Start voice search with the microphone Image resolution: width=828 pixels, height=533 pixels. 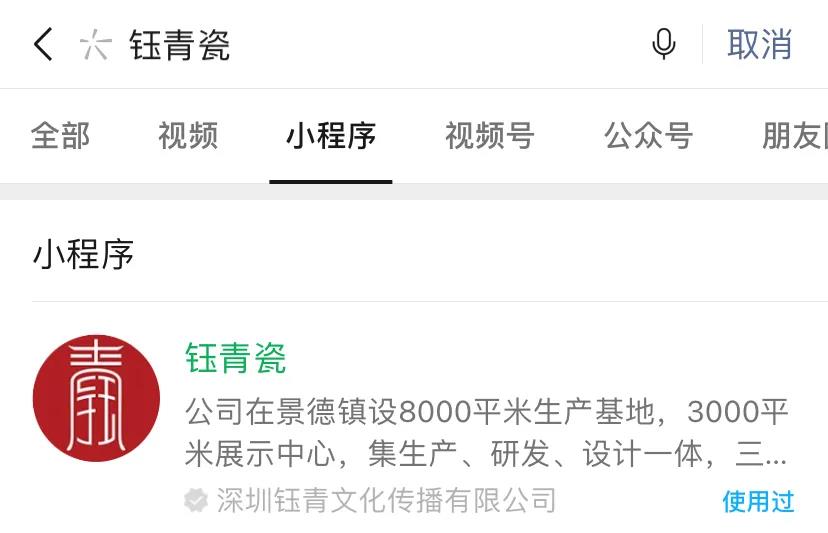coord(664,45)
